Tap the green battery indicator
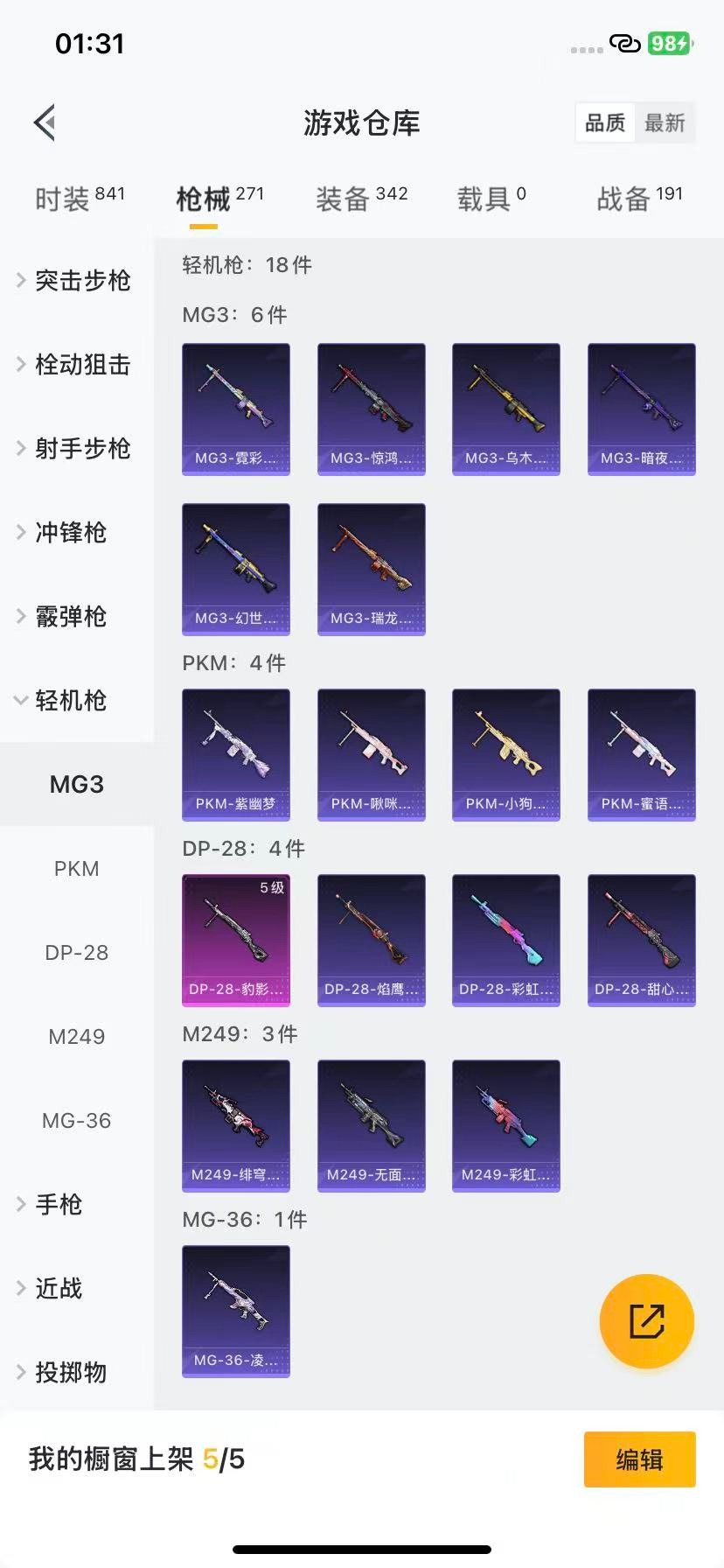The height and width of the screenshot is (1568, 724). 671,42
